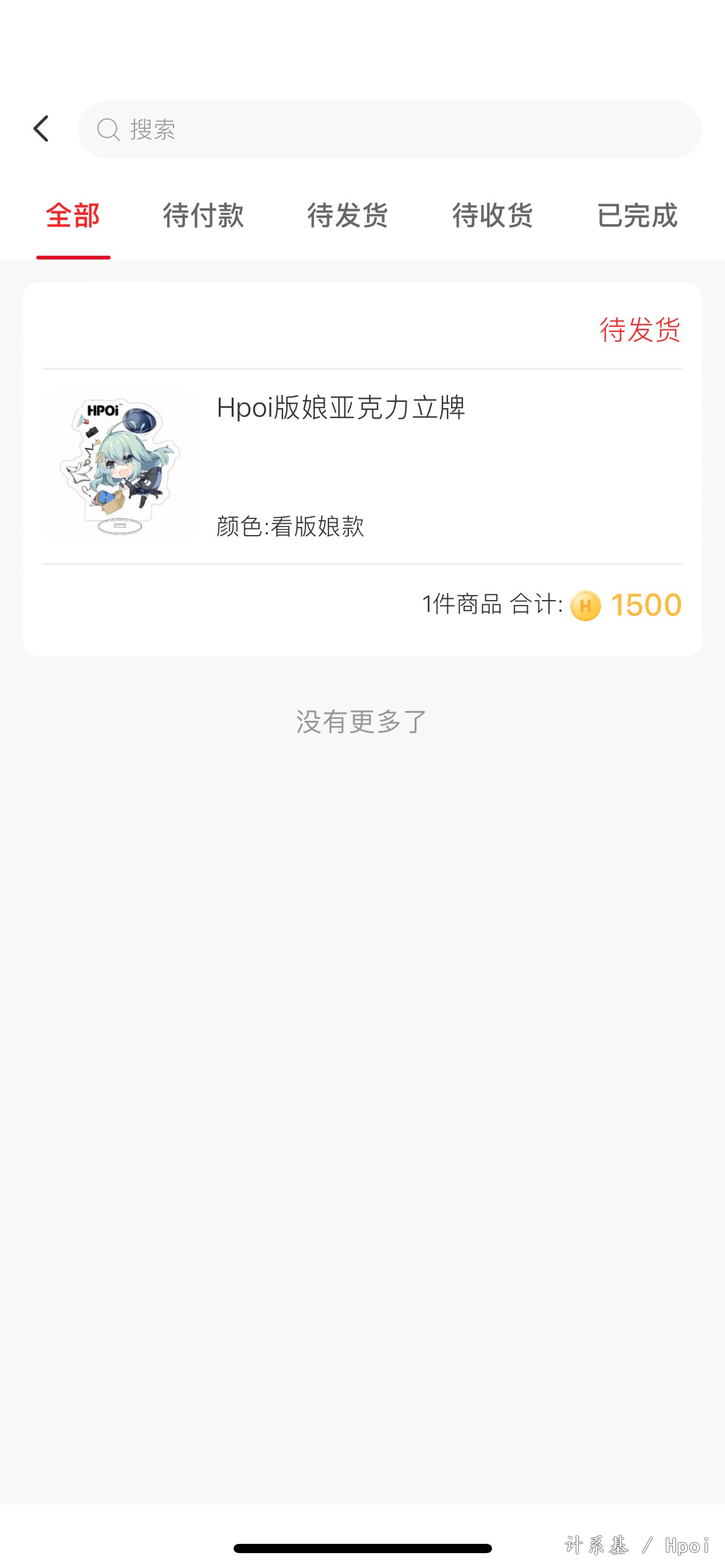
Task: Open the Hpoi版娘亚克力立牌 order card
Action: [362, 466]
